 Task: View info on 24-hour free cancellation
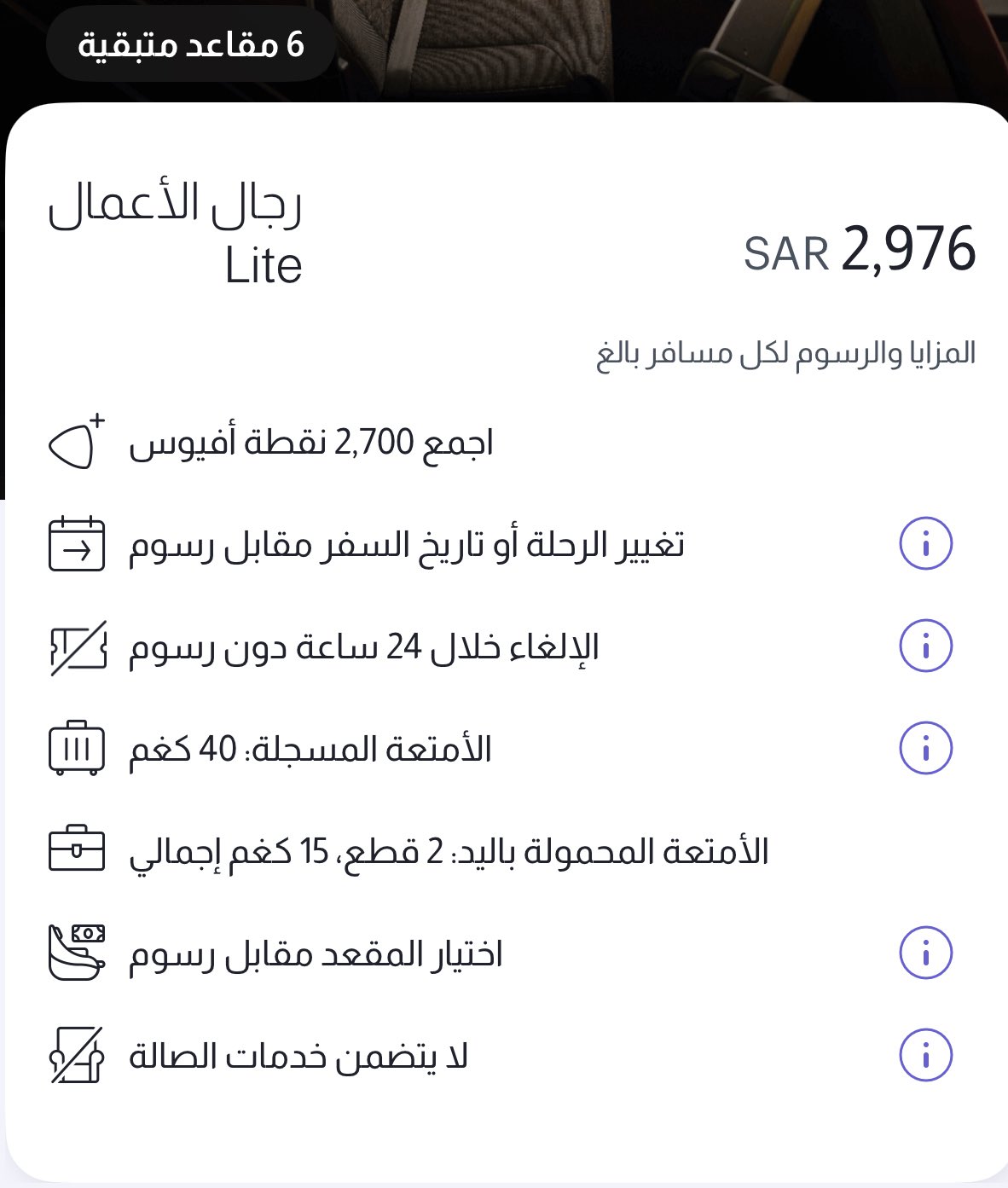pyautogui.click(x=925, y=646)
